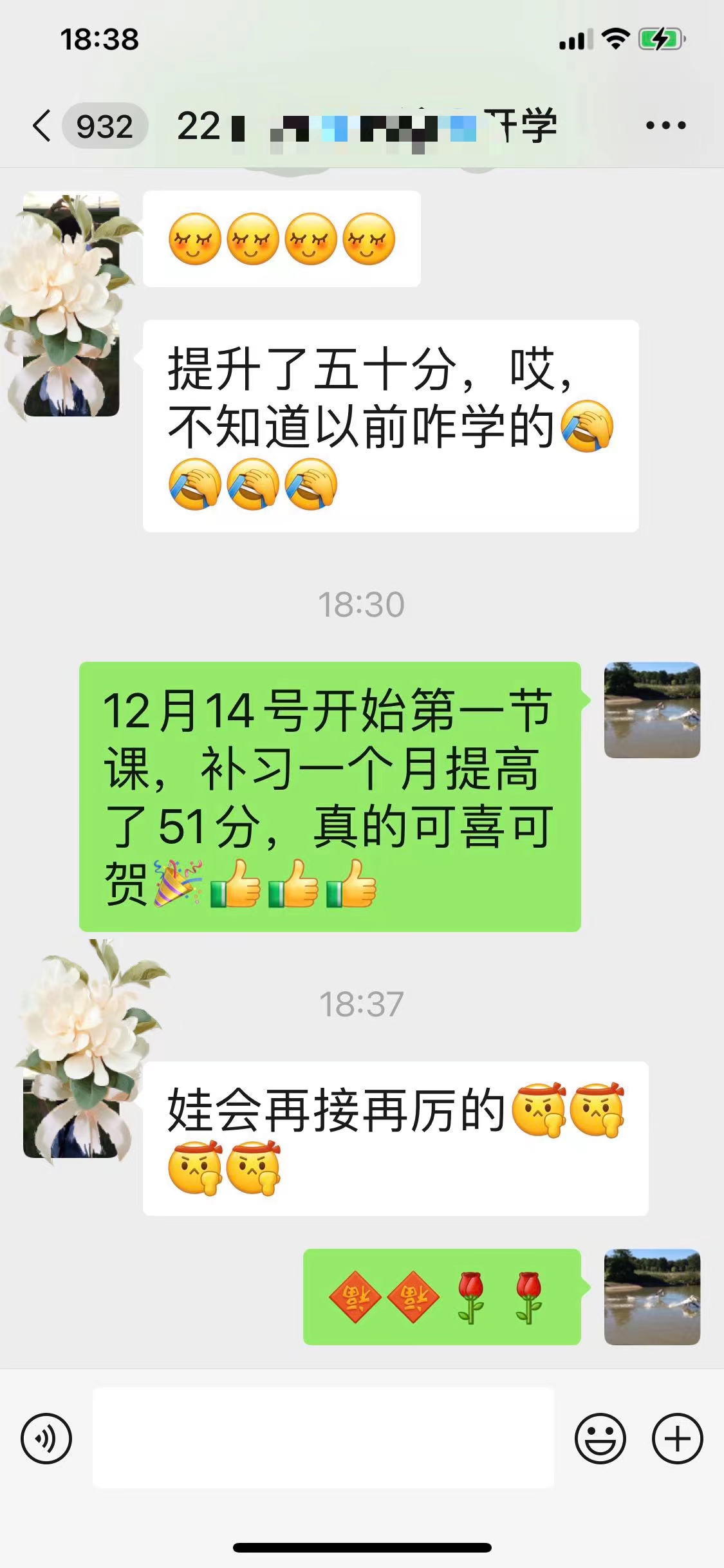This screenshot has width=724, height=1568.
Task: Tap lake avatar beside the rose emoji message
Action: [652, 1297]
